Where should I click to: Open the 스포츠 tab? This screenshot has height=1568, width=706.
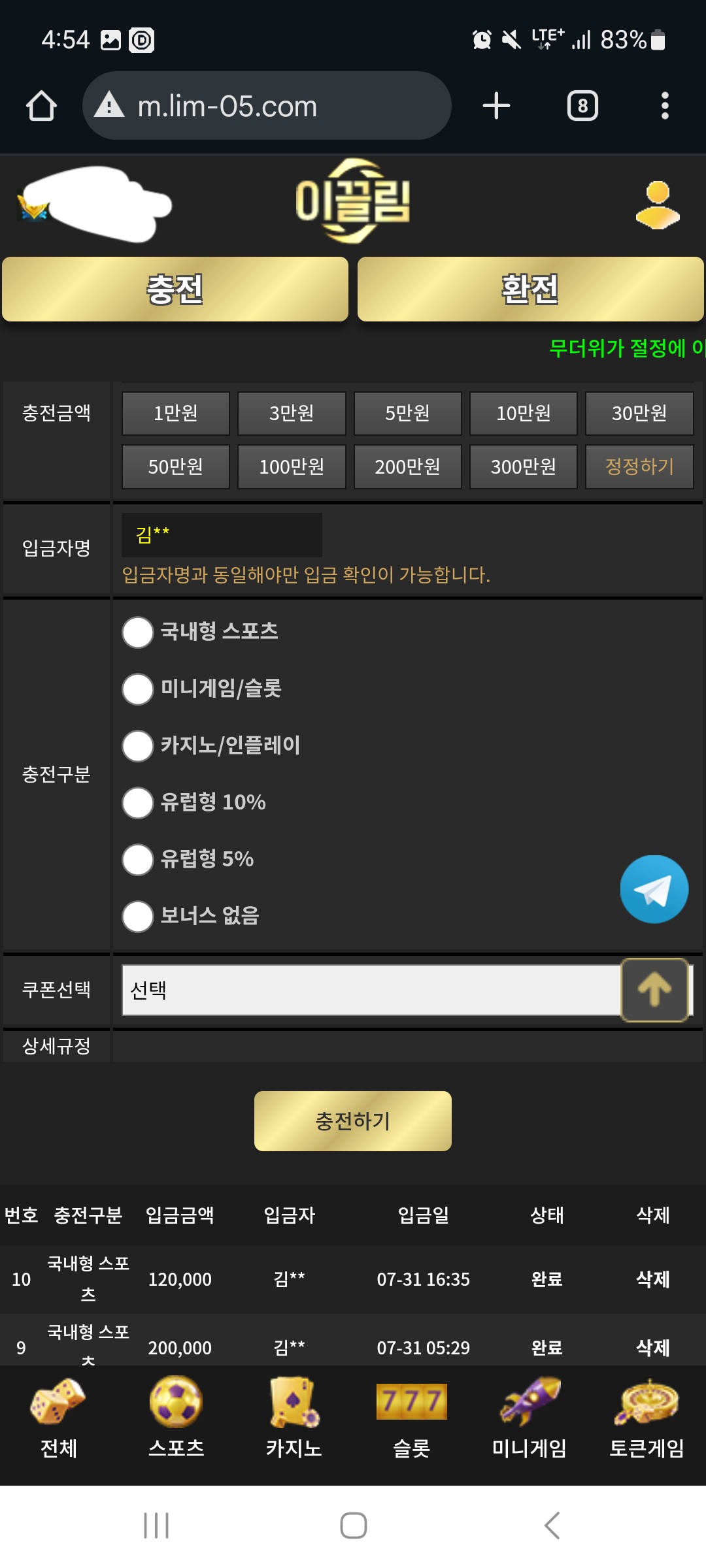click(176, 1418)
